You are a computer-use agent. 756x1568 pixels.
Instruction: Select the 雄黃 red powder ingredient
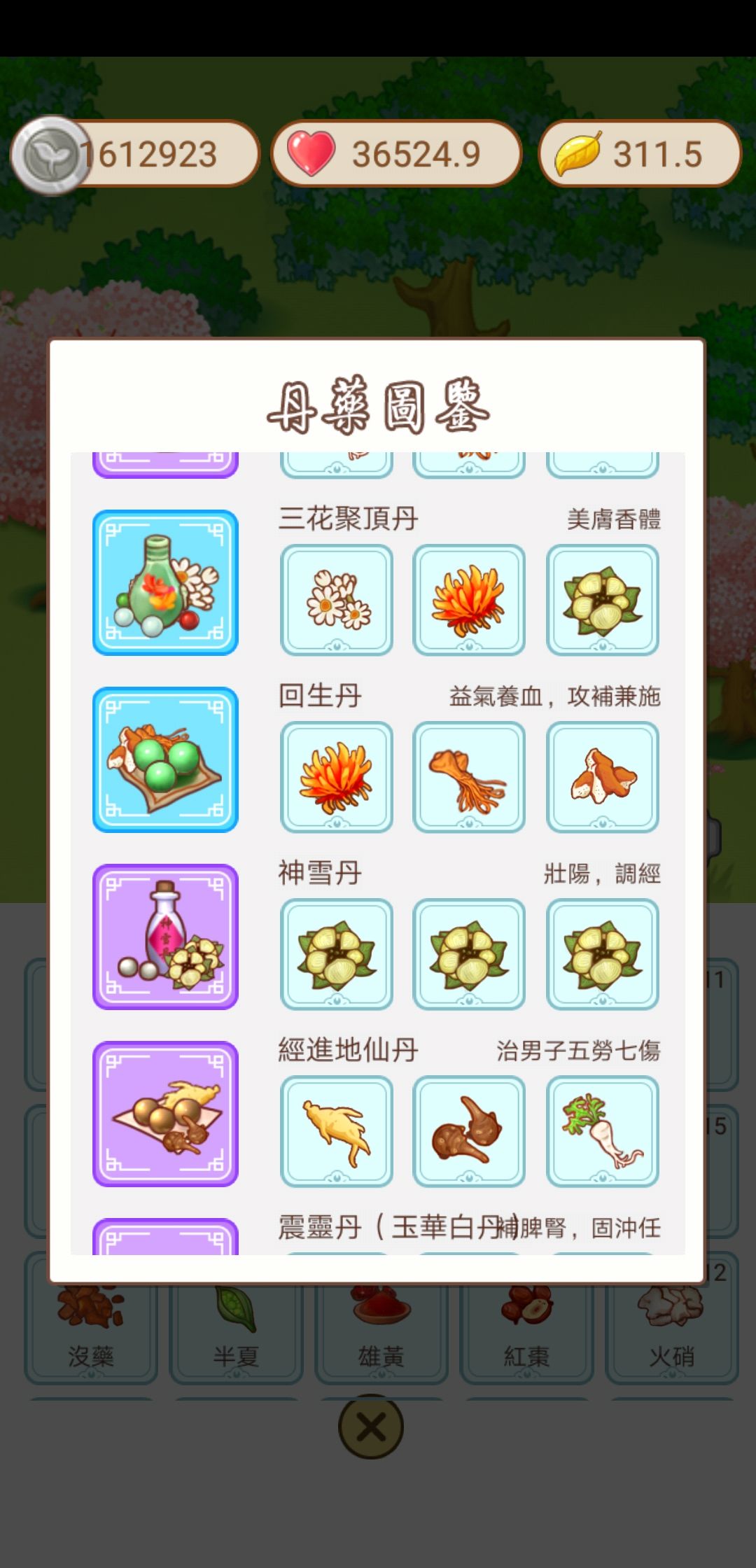(381, 1323)
